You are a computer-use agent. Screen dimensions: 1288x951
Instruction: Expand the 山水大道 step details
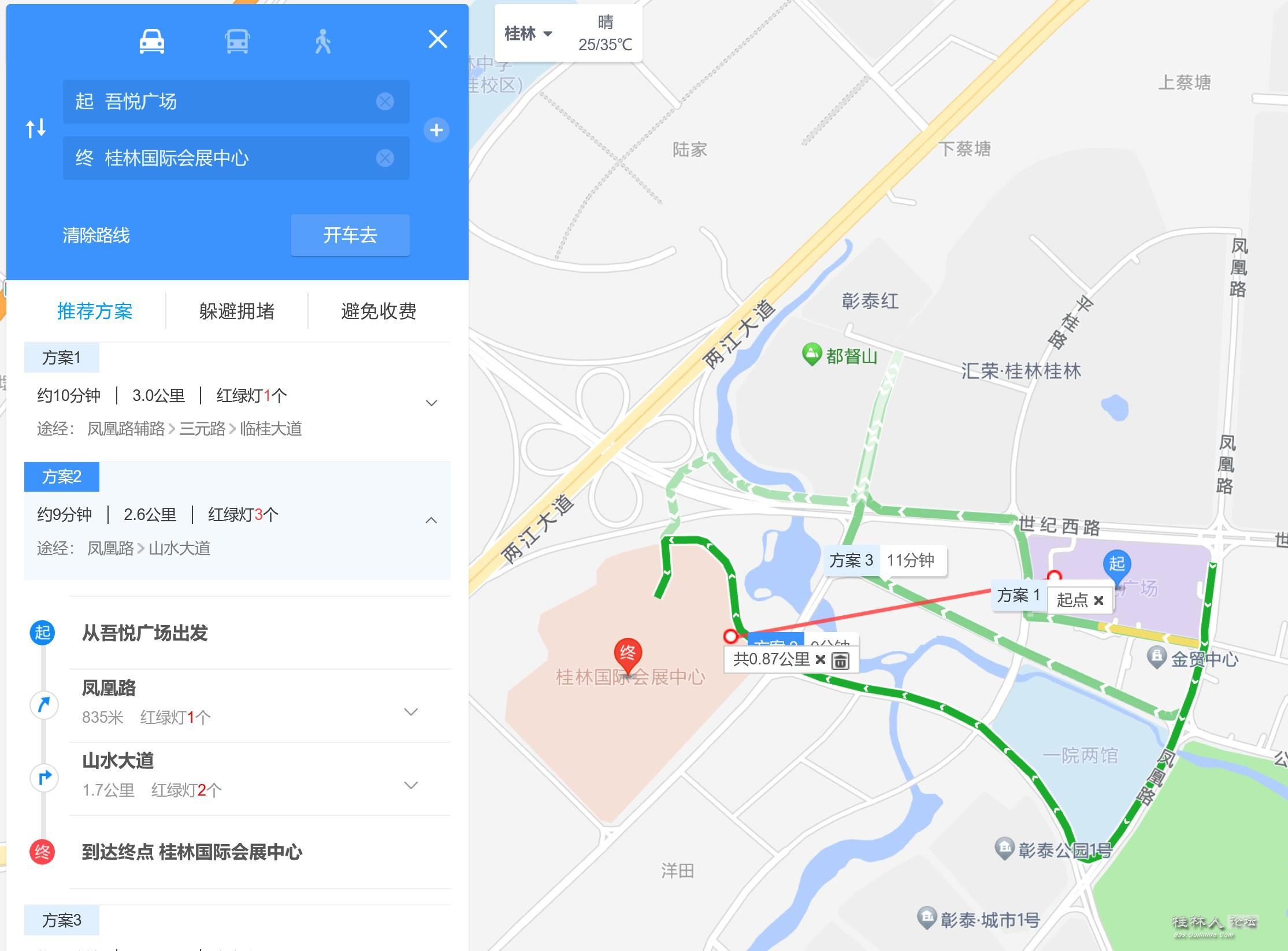pyautogui.click(x=411, y=785)
